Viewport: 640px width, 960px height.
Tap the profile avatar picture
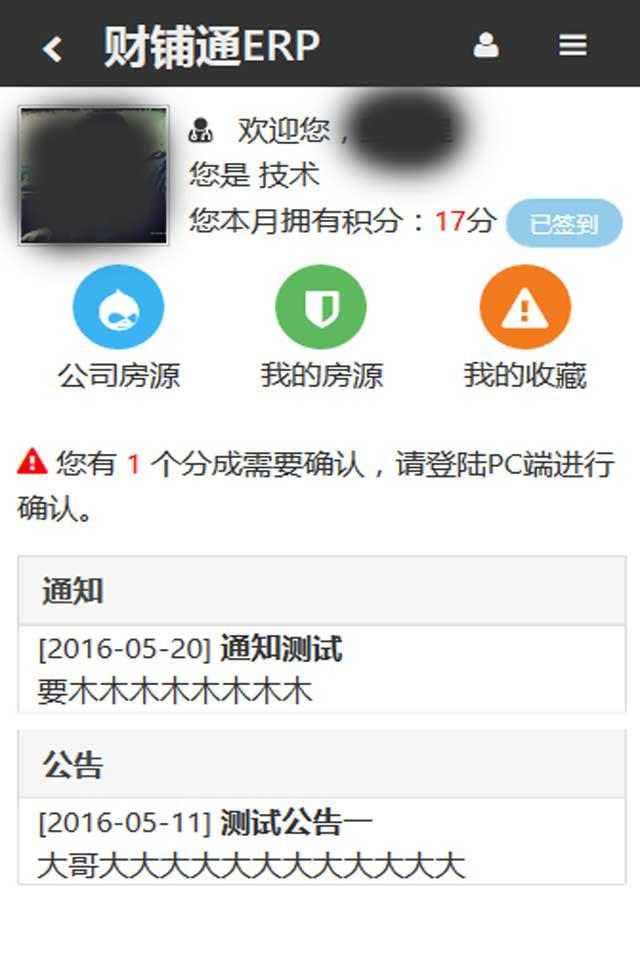(x=94, y=177)
